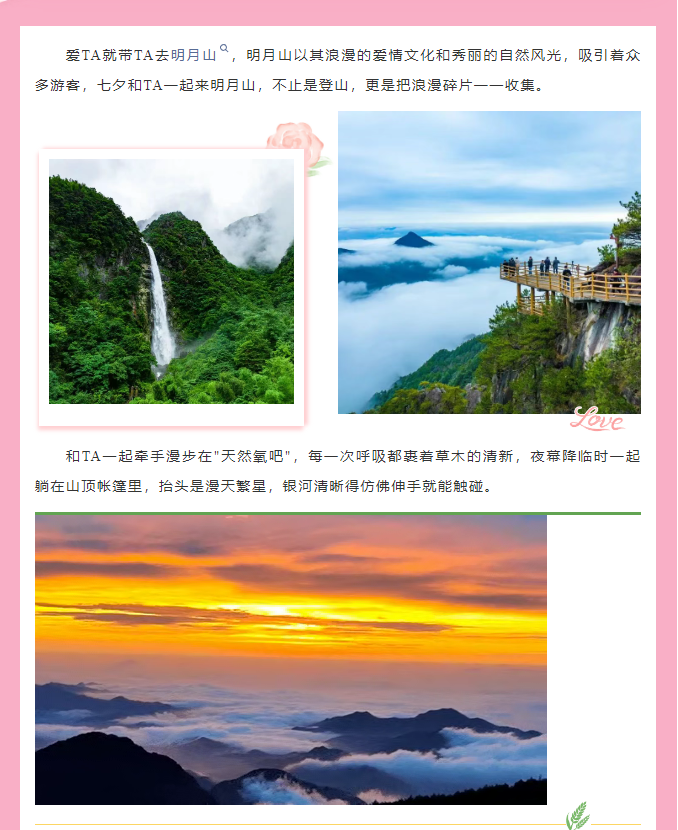This screenshot has width=678, height=830.
Task: Enlarge the cliffside walkway sea-of-clouds photo
Action: 489,262
